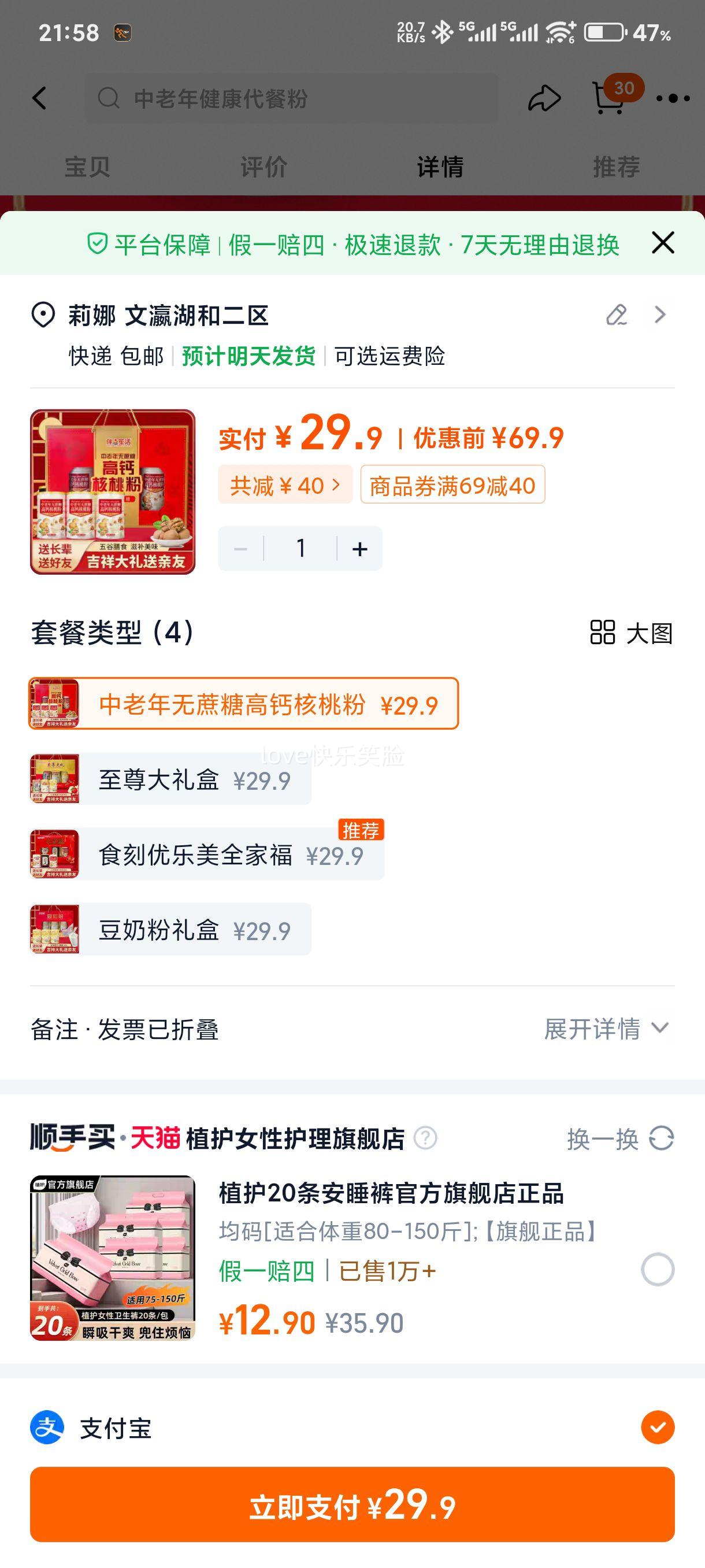Expand the address row chevron arrow
This screenshot has width=705, height=1568.
660,316
